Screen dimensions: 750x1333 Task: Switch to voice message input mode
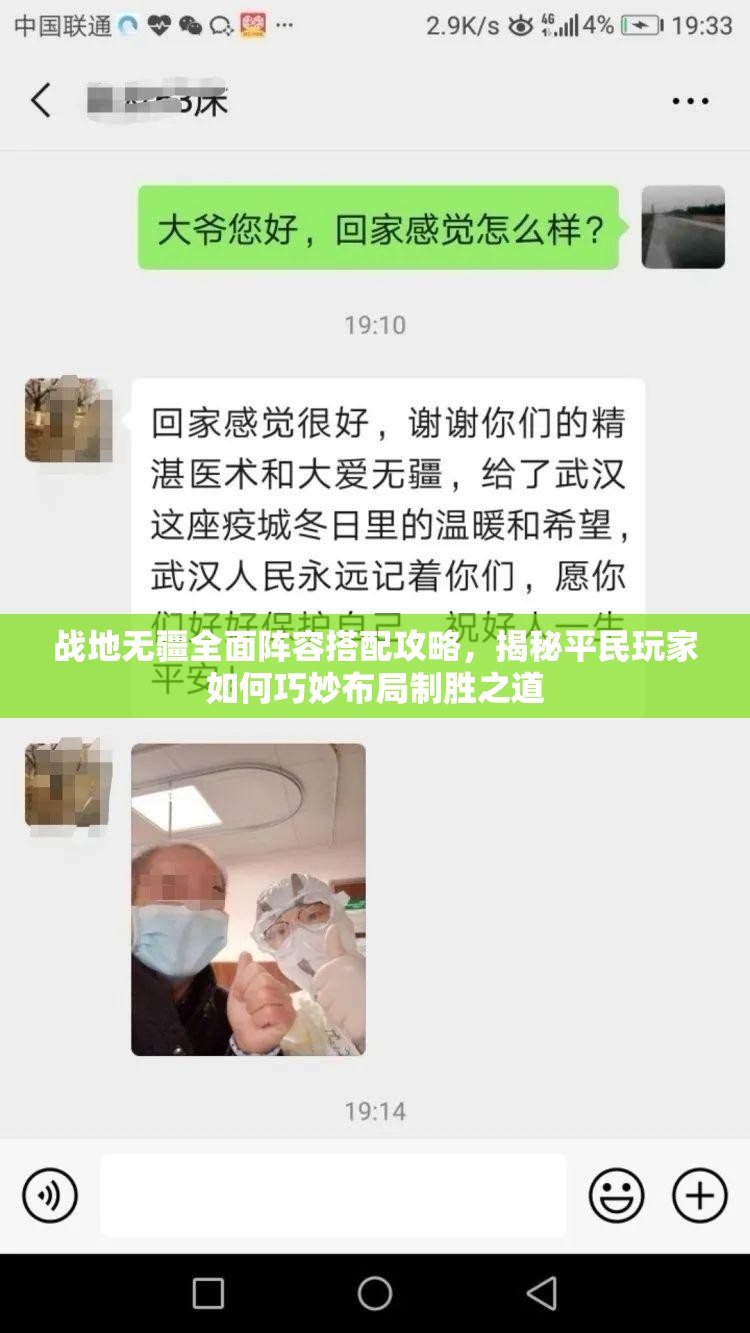click(48, 1195)
